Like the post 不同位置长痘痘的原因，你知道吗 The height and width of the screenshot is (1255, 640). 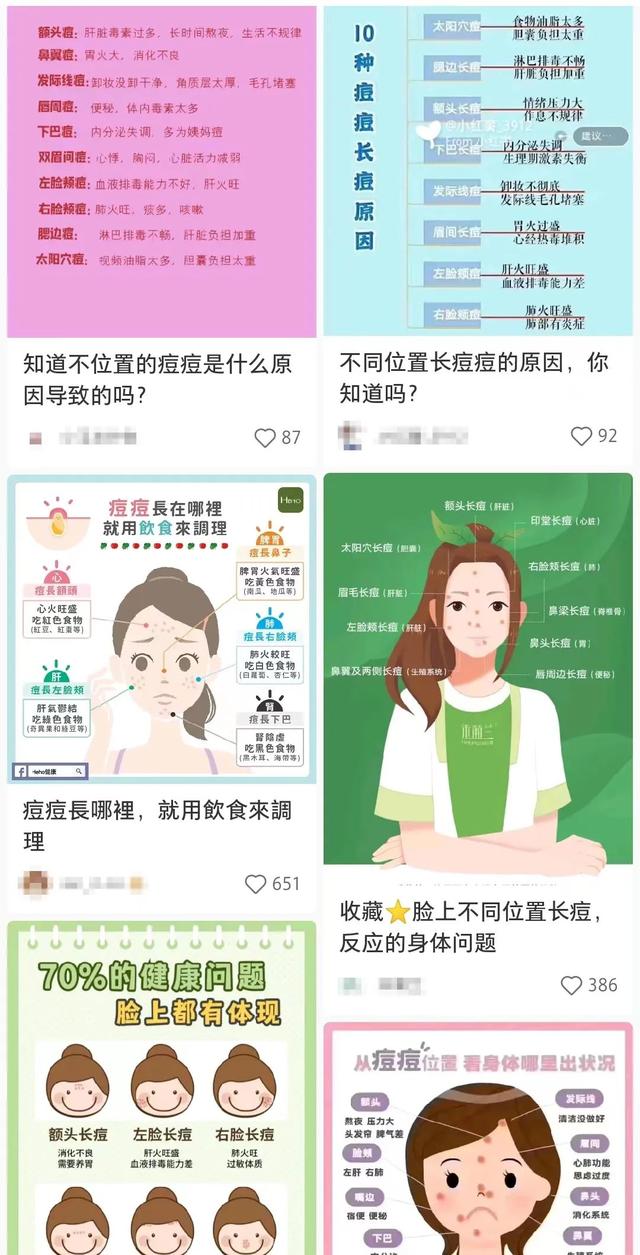click(x=582, y=436)
